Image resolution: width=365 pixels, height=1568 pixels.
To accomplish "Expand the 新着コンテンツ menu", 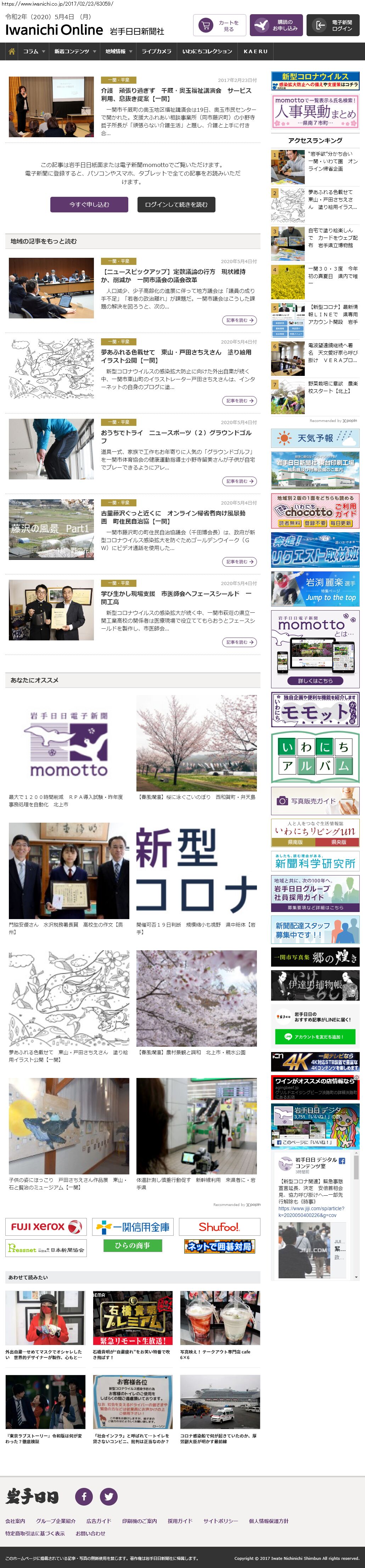I will coord(74,52).
